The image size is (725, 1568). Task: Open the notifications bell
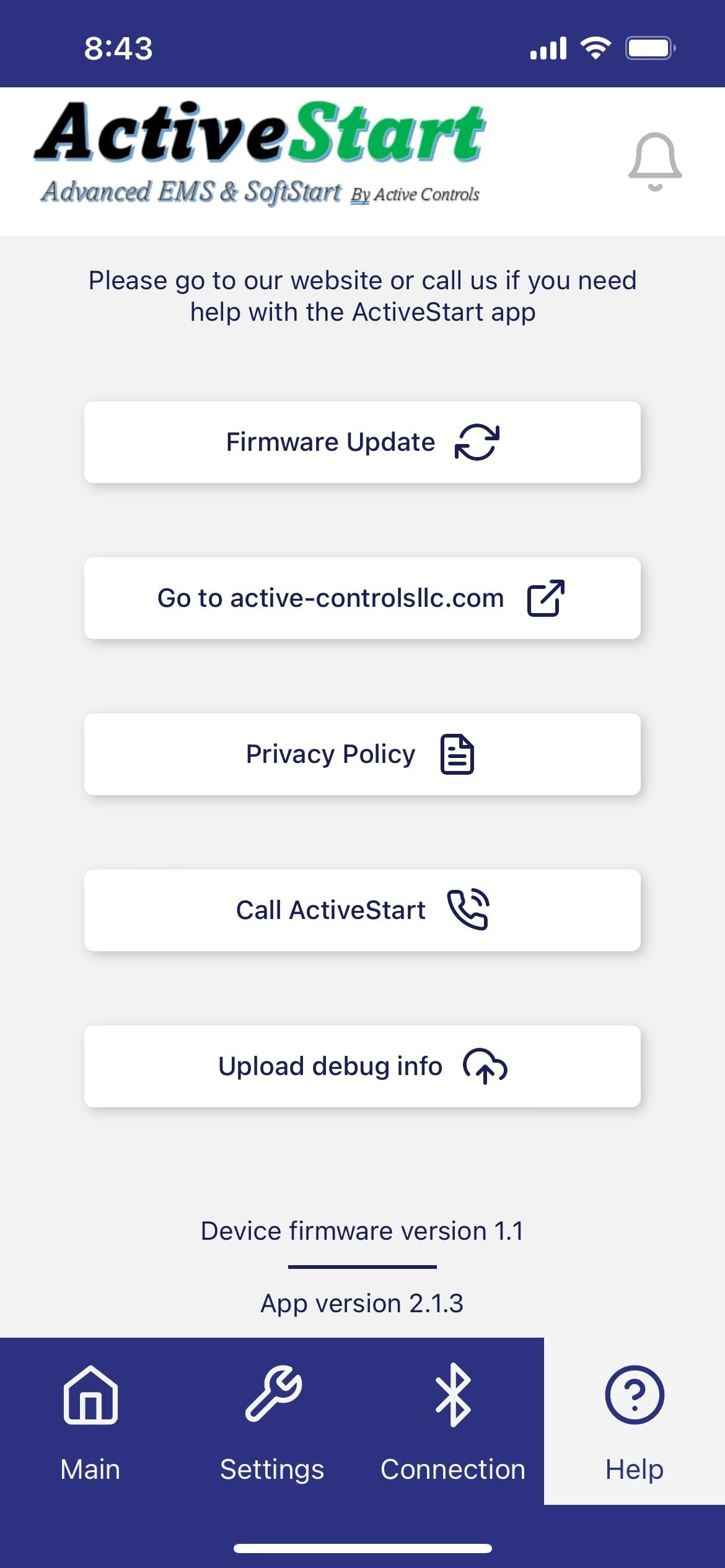pyautogui.click(x=655, y=162)
